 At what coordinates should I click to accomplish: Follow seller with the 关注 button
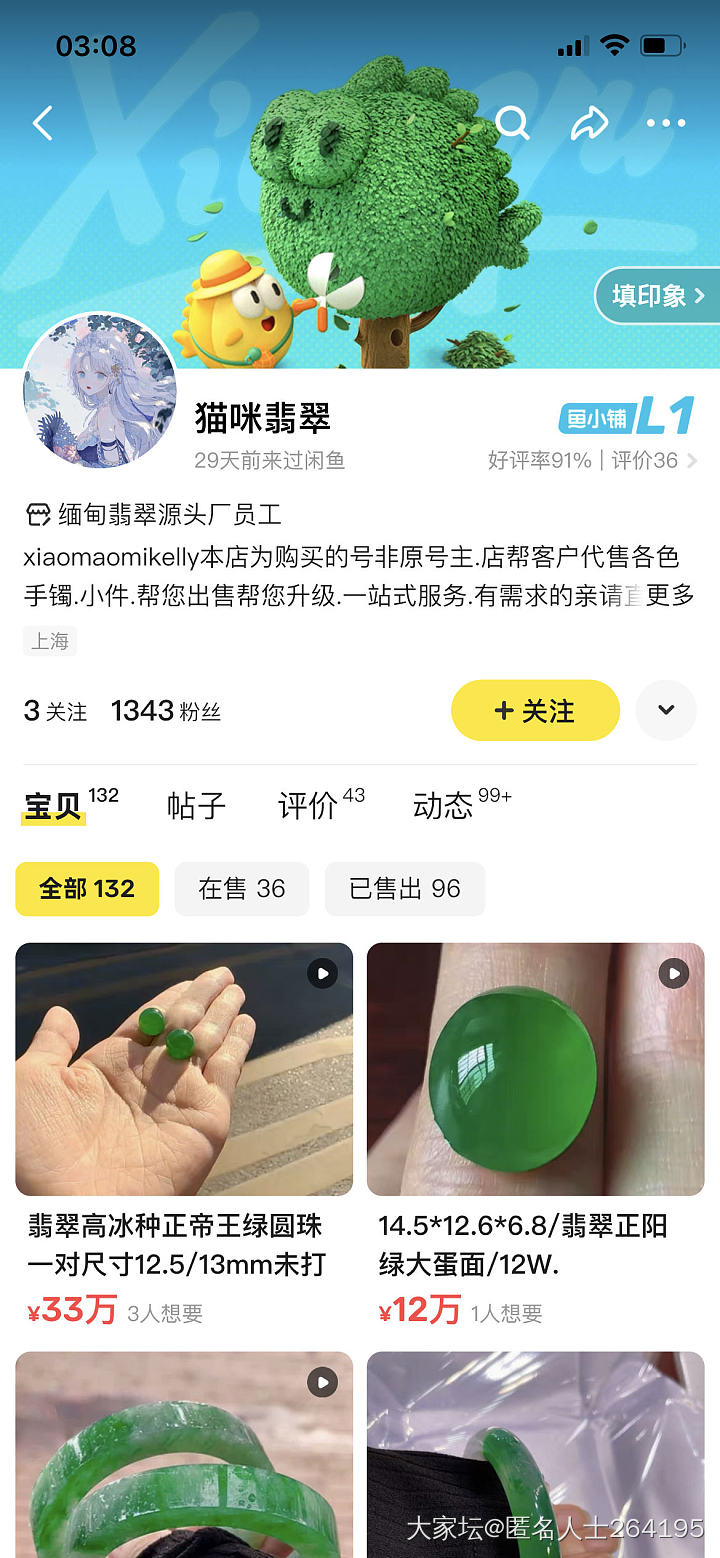[535, 711]
